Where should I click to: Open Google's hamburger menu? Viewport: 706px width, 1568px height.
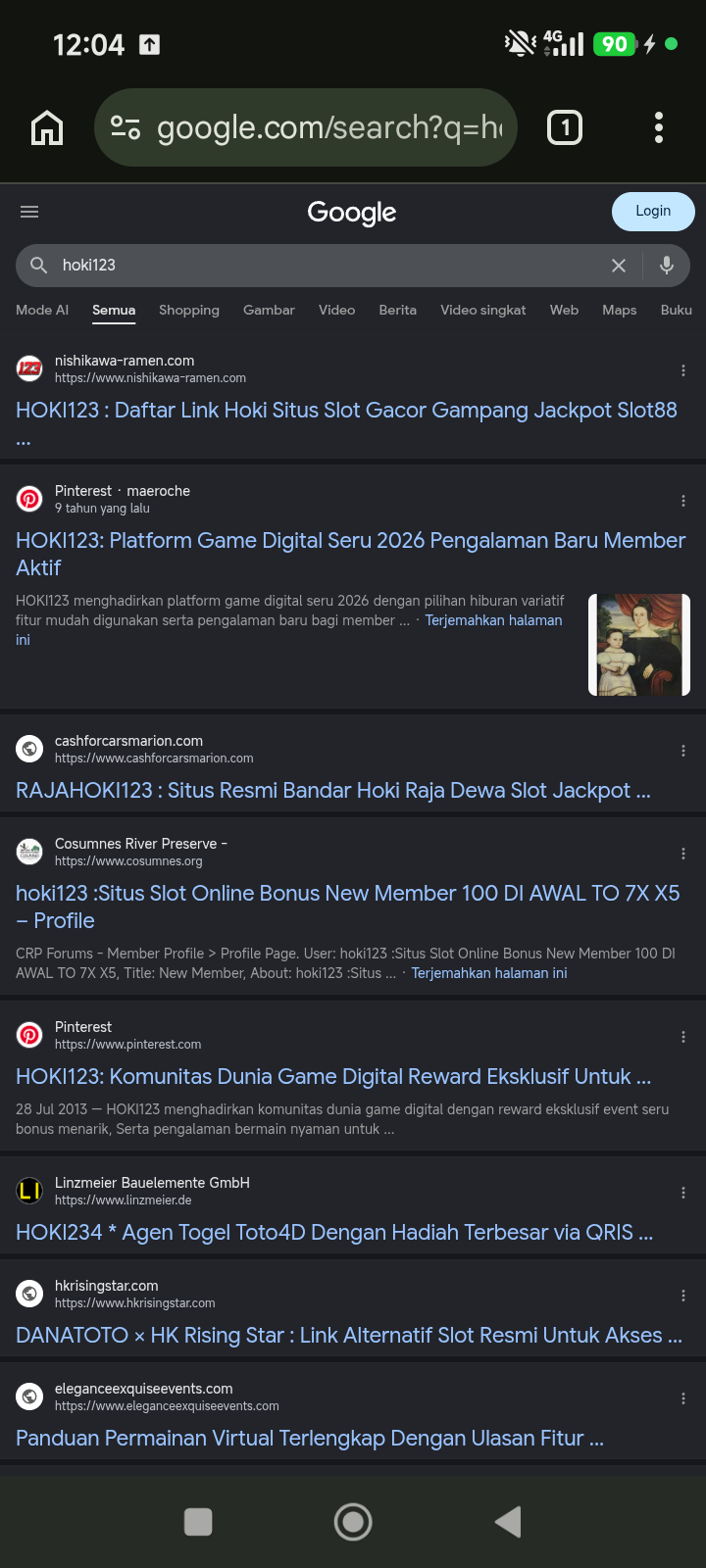pos(29,212)
